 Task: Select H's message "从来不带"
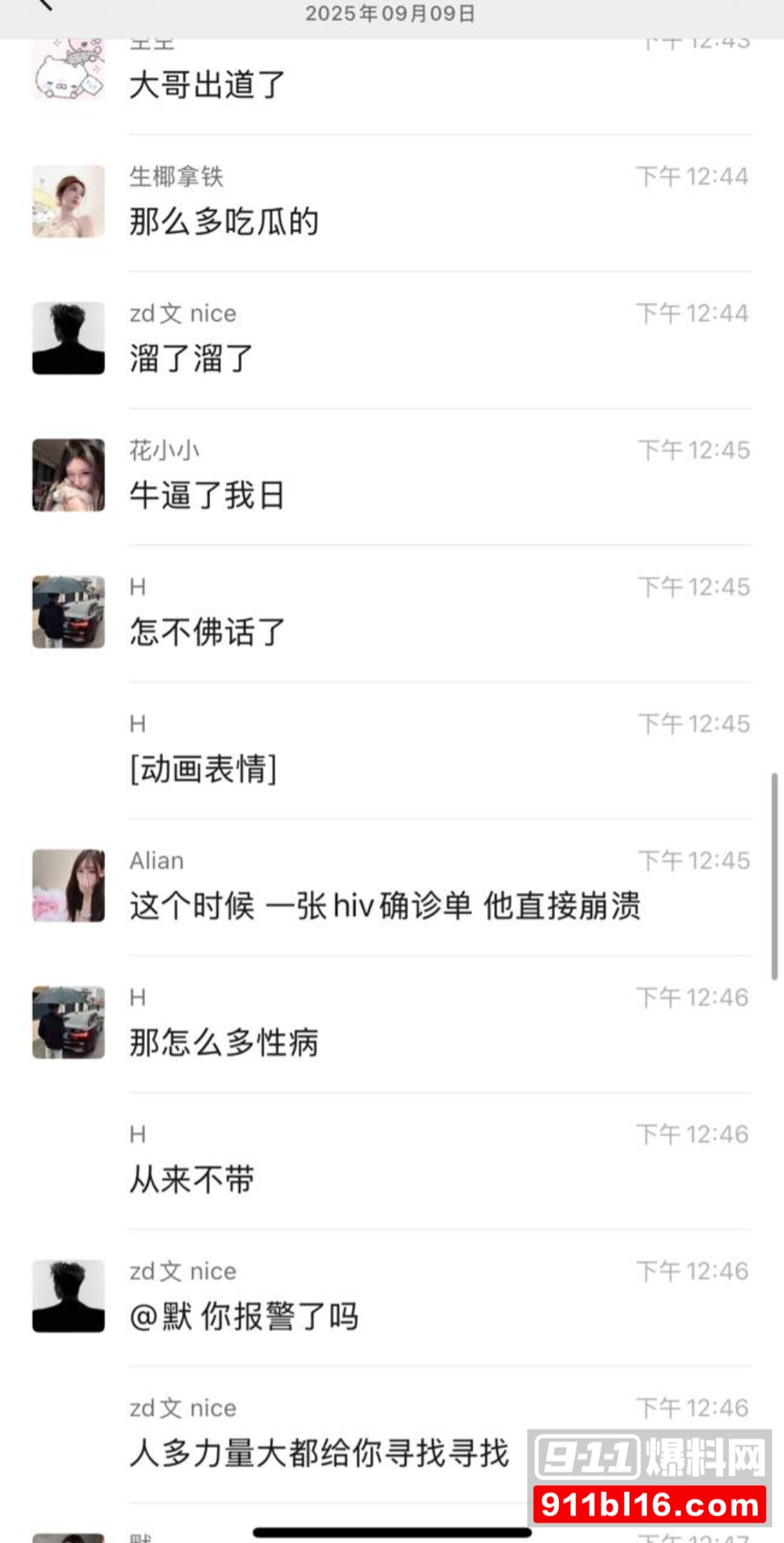(x=192, y=1180)
